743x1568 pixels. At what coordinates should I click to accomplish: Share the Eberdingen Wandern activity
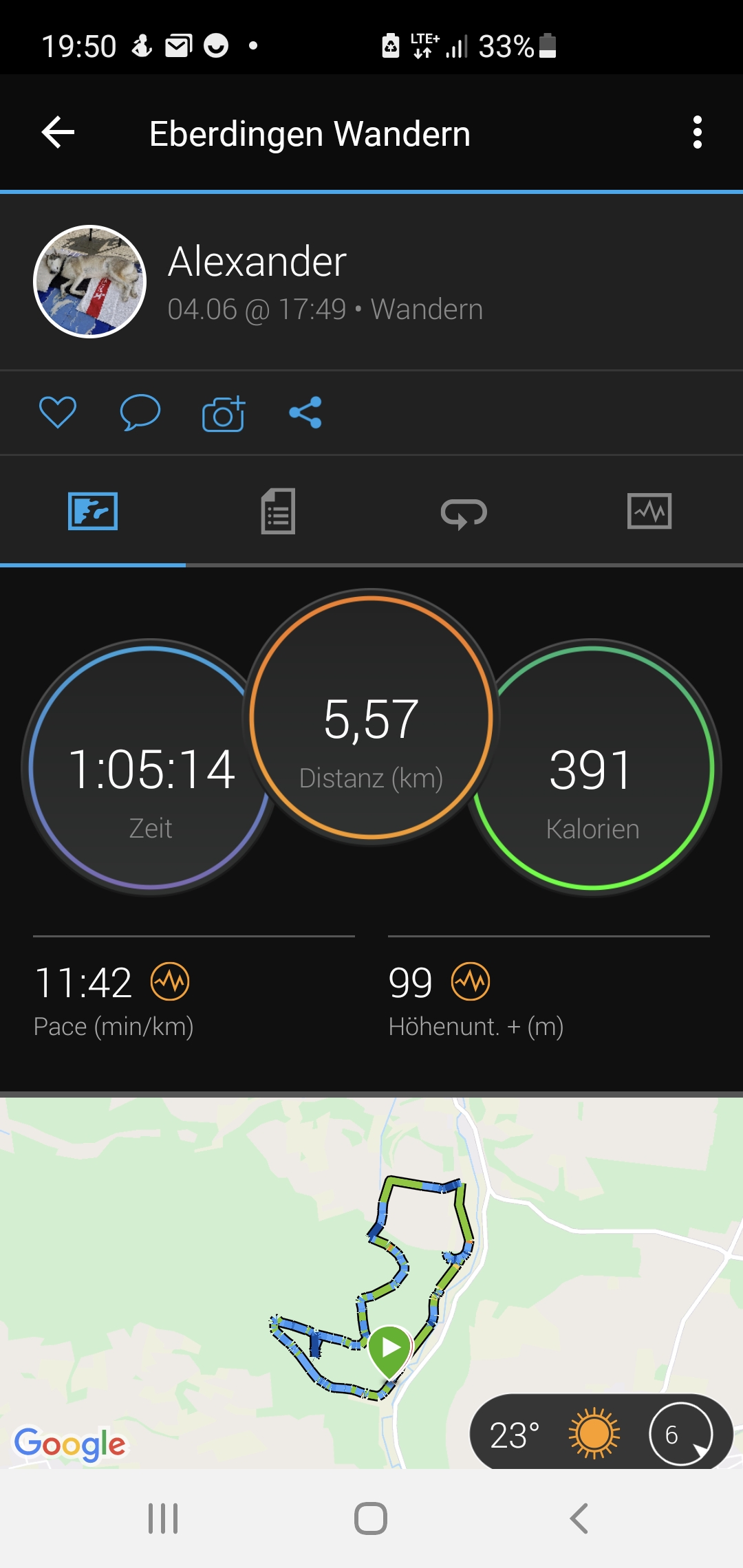point(305,413)
